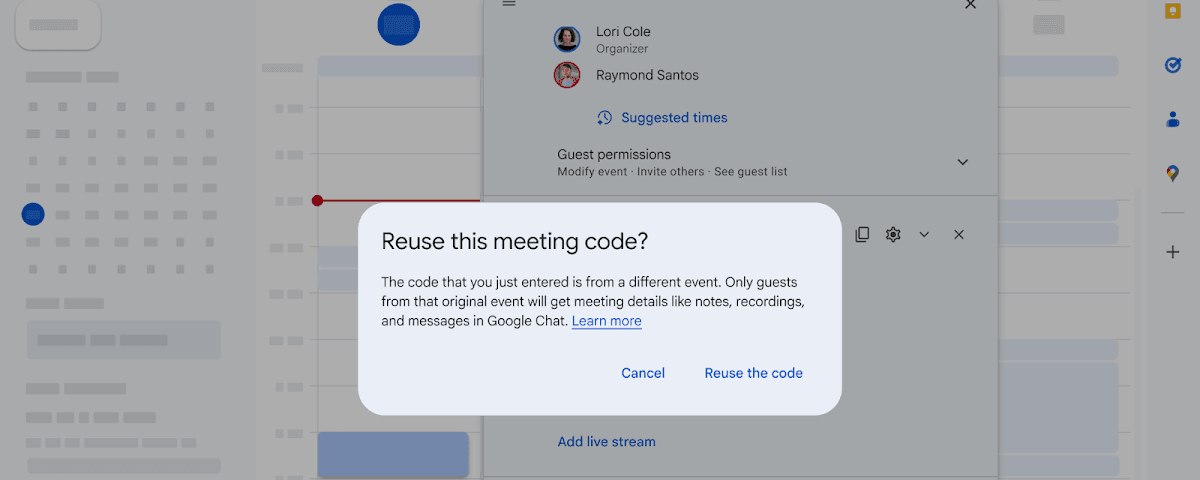Open video call settings gear
The image size is (1200, 480).
[893, 234]
